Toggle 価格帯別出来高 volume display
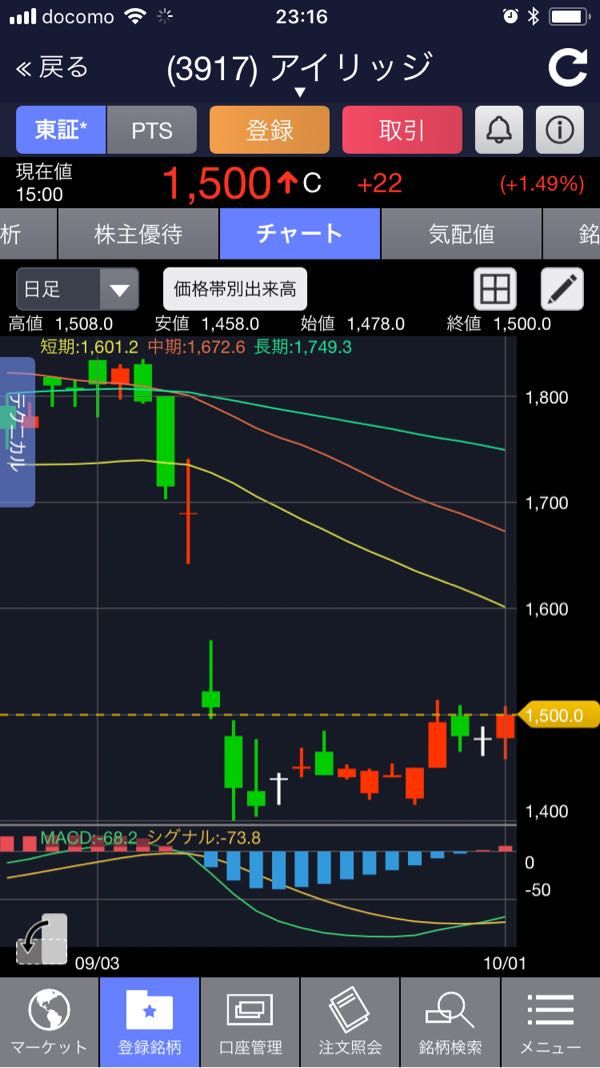This screenshot has height=1068, width=600. 235,289
